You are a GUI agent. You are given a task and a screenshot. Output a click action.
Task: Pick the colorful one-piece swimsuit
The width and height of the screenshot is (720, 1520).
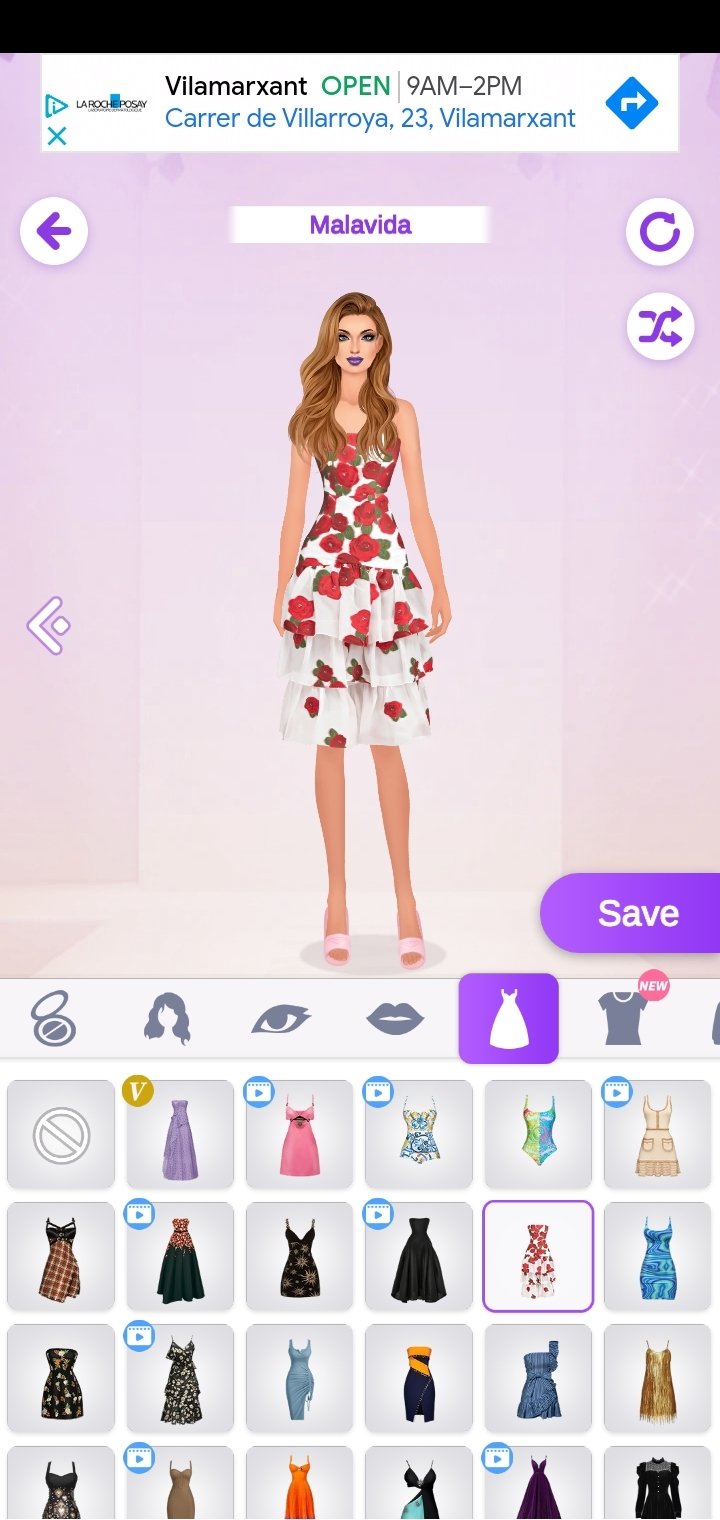(538, 1134)
